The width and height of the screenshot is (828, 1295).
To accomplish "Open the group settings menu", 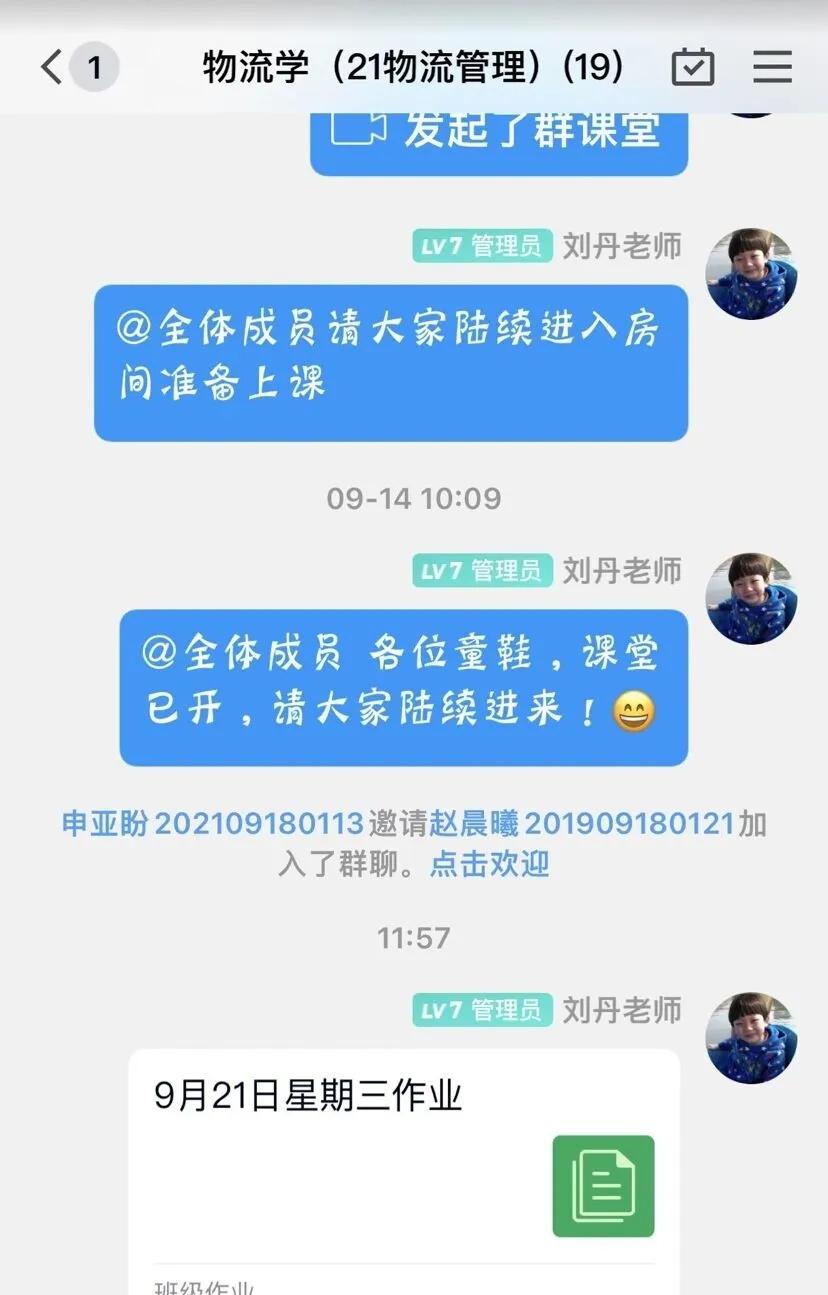I will coord(772,68).
